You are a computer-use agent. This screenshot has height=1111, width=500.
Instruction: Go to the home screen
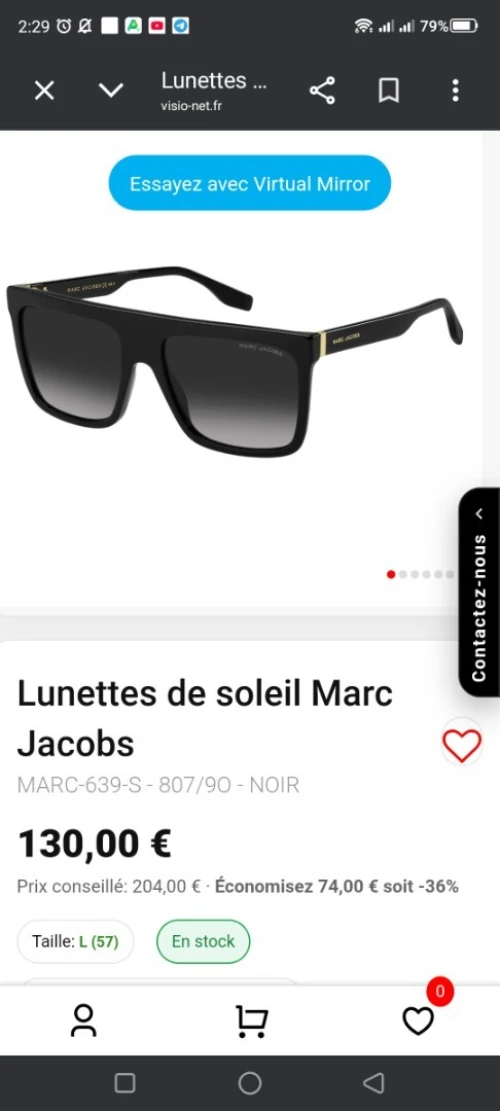250,1083
